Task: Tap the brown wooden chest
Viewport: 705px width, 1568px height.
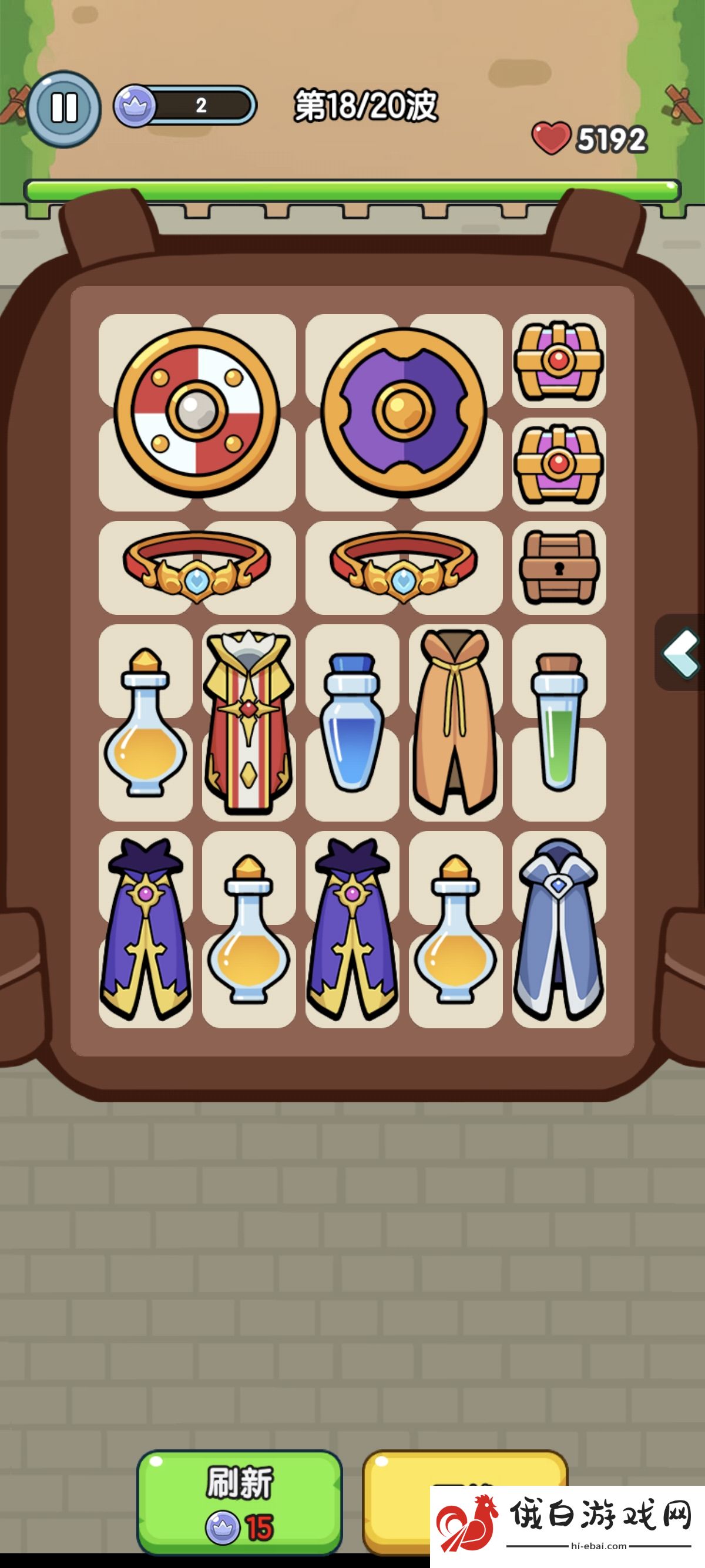Action: click(559, 567)
